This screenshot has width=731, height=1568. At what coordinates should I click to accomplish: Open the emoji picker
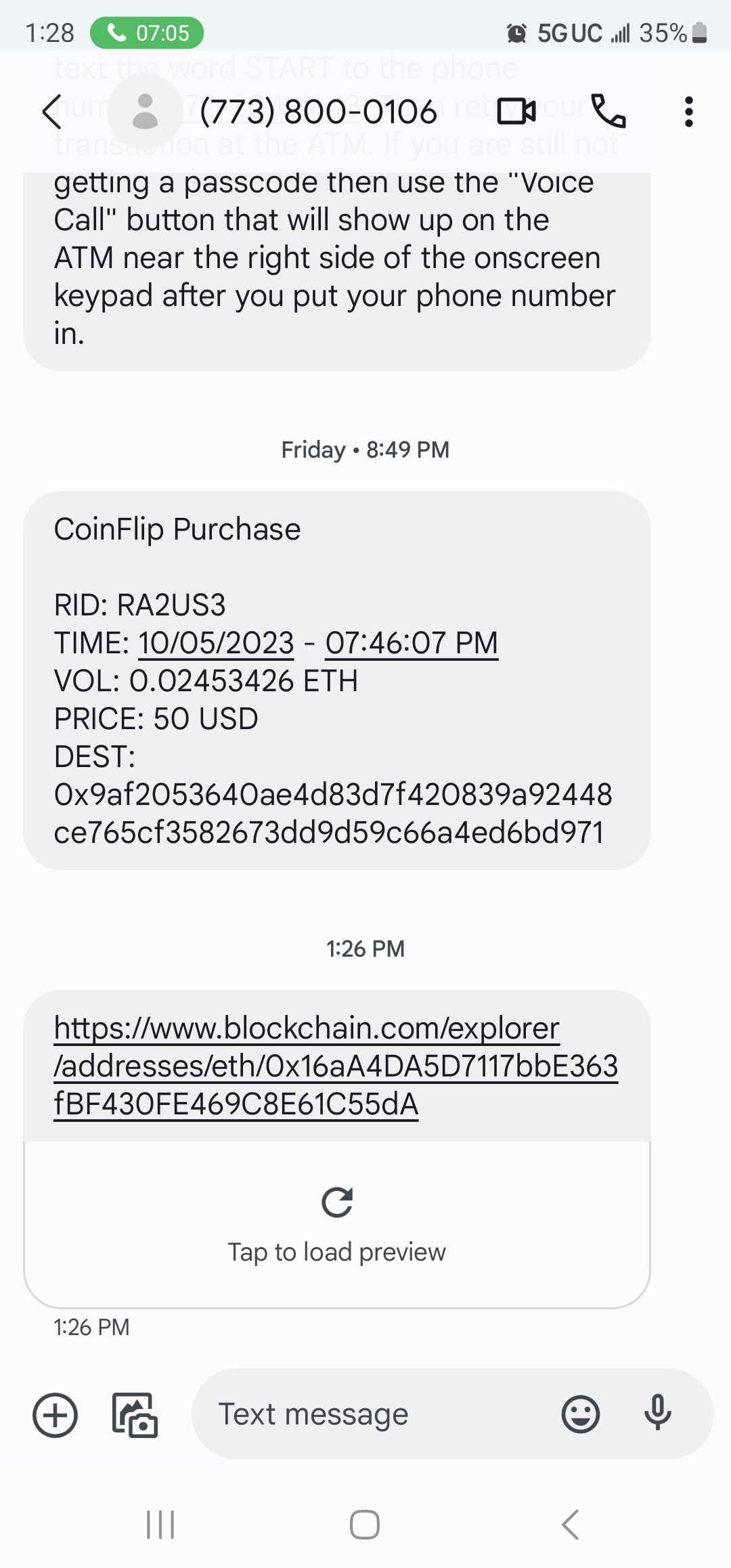[580, 1414]
